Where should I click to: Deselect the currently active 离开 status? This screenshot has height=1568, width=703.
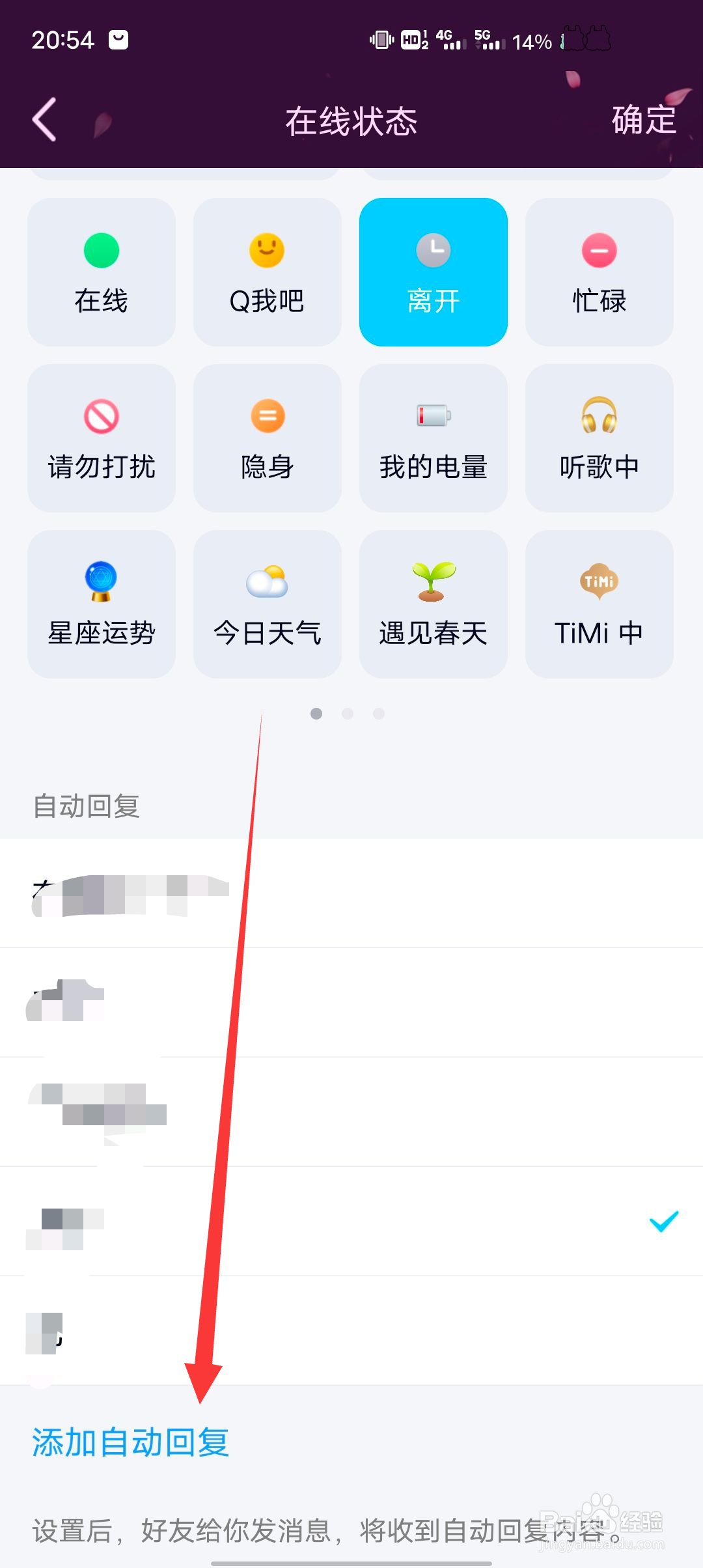[433, 272]
